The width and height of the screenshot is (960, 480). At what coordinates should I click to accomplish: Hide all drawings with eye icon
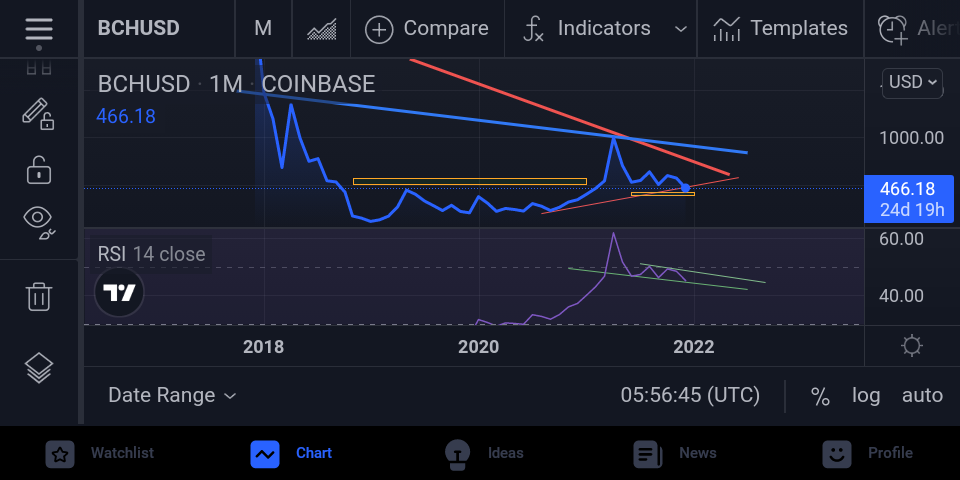(x=39, y=222)
